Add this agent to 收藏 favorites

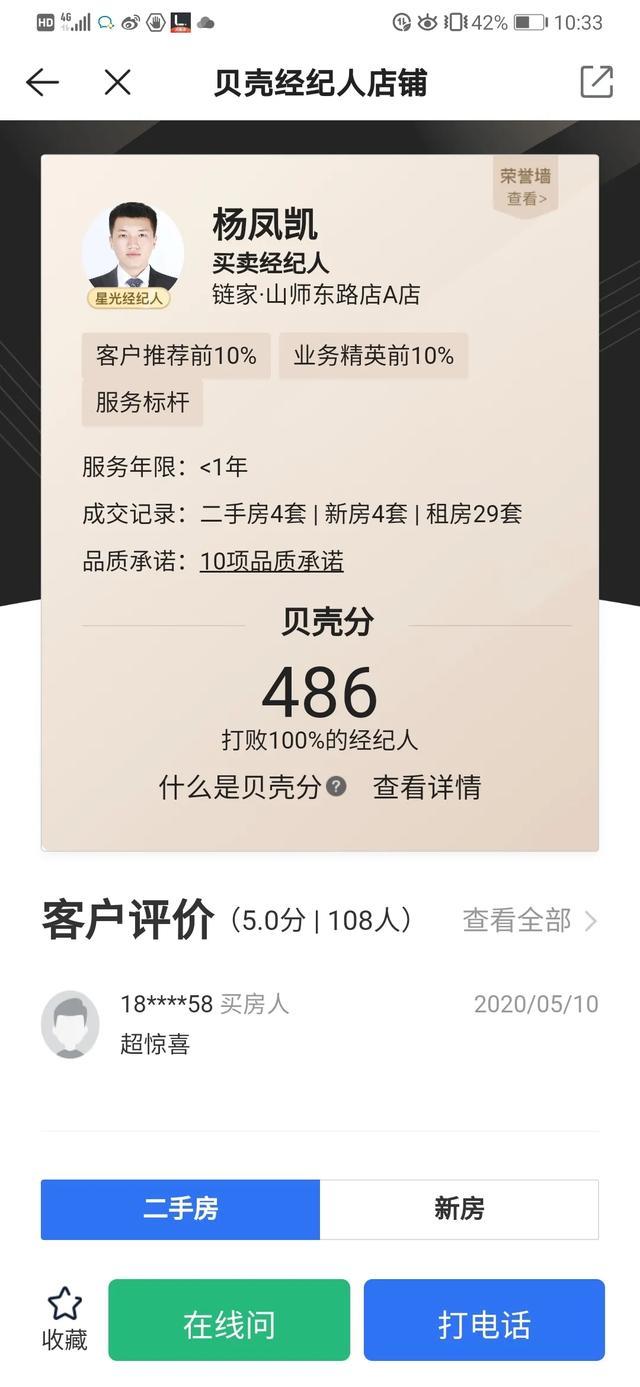click(65, 1319)
